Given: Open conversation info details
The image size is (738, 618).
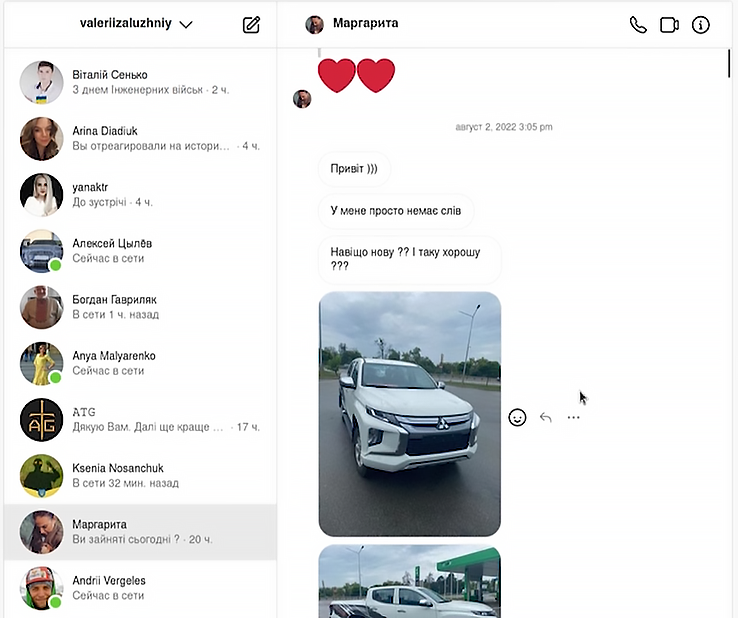Looking at the screenshot, I should click(x=701, y=25).
